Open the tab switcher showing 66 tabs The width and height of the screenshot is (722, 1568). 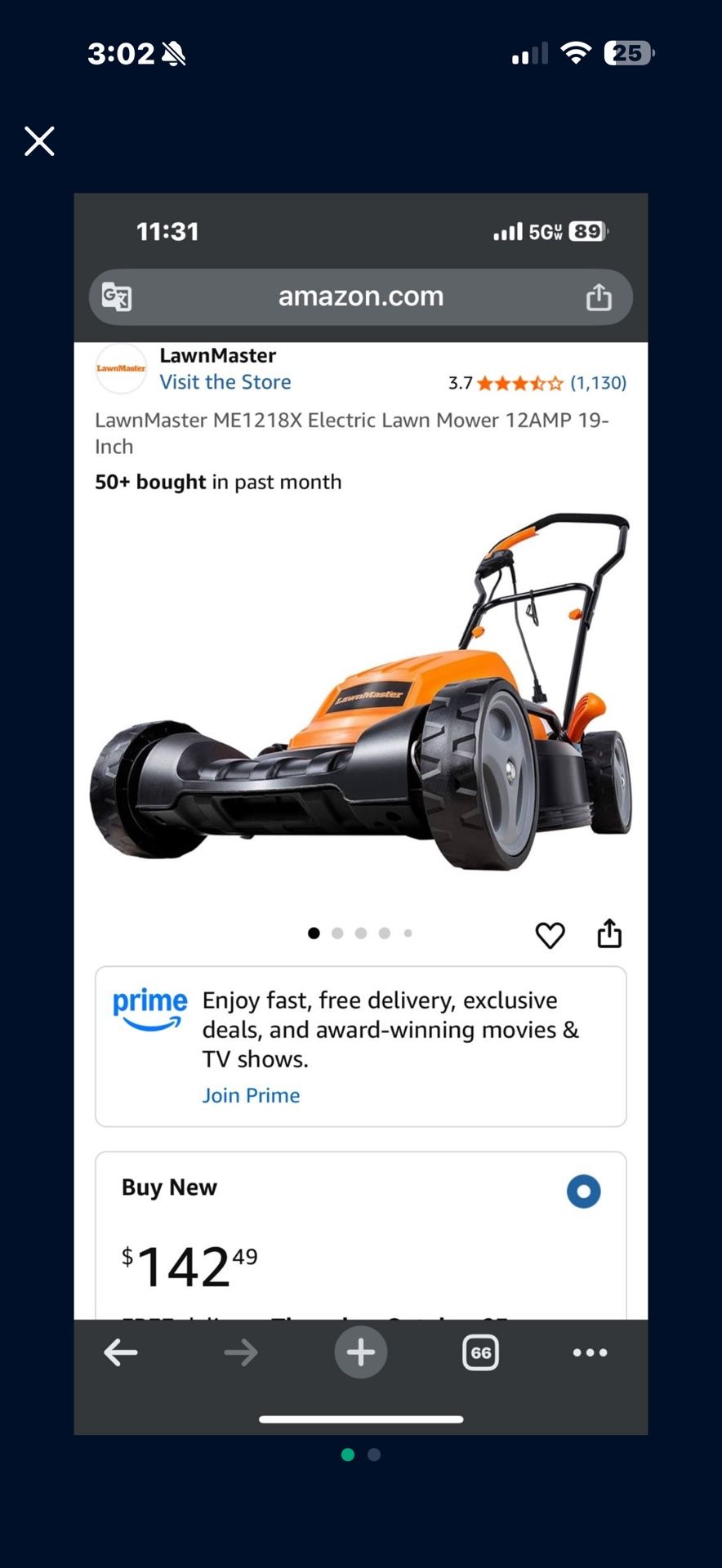tap(480, 1352)
